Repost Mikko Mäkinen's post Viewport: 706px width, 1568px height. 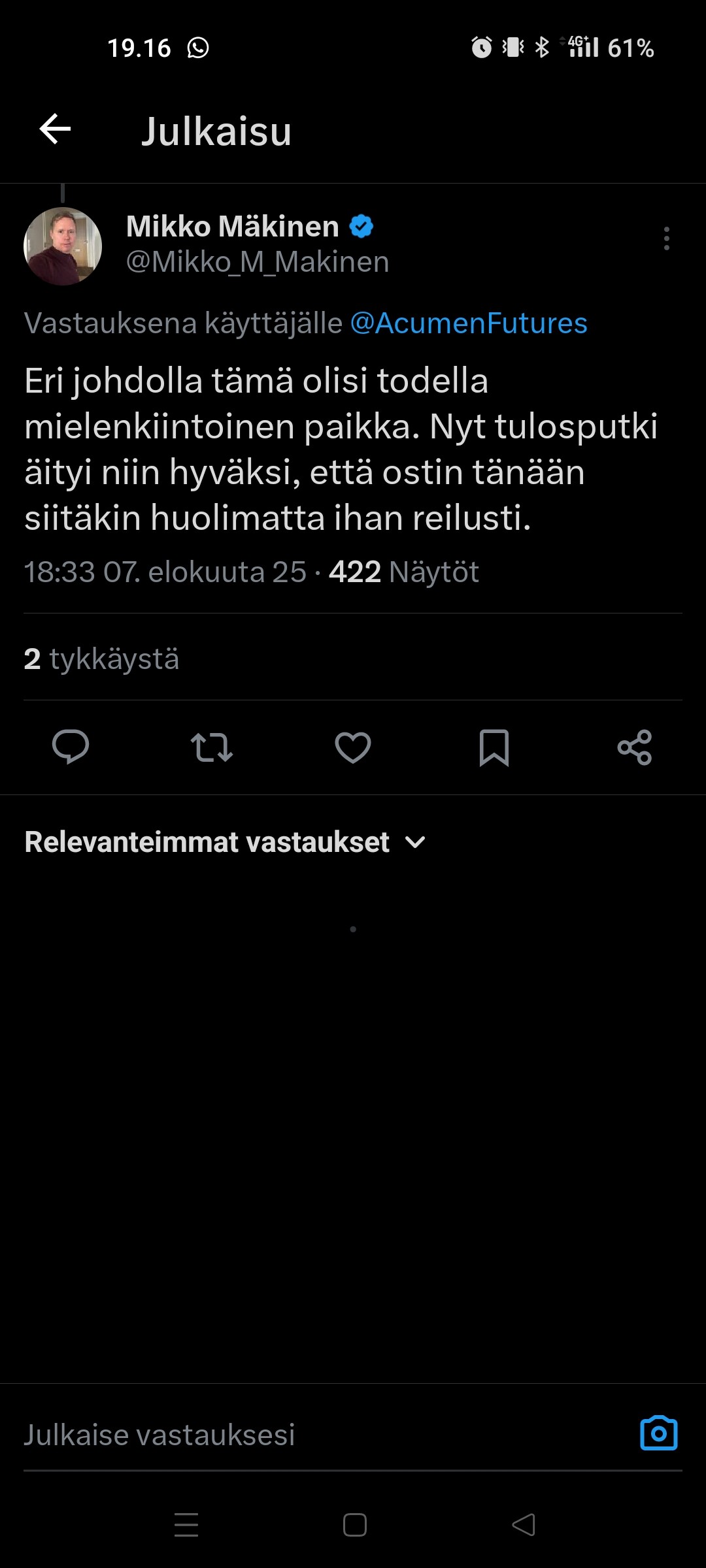pyautogui.click(x=211, y=747)
